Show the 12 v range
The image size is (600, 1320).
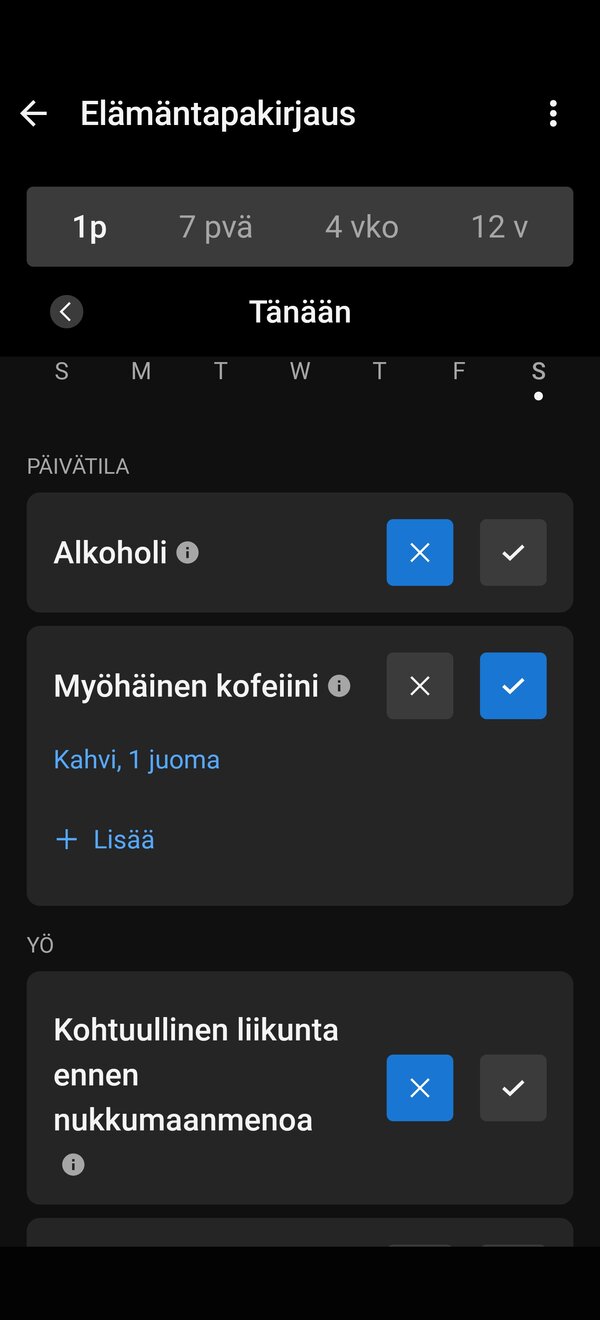(x=499, y=227)
